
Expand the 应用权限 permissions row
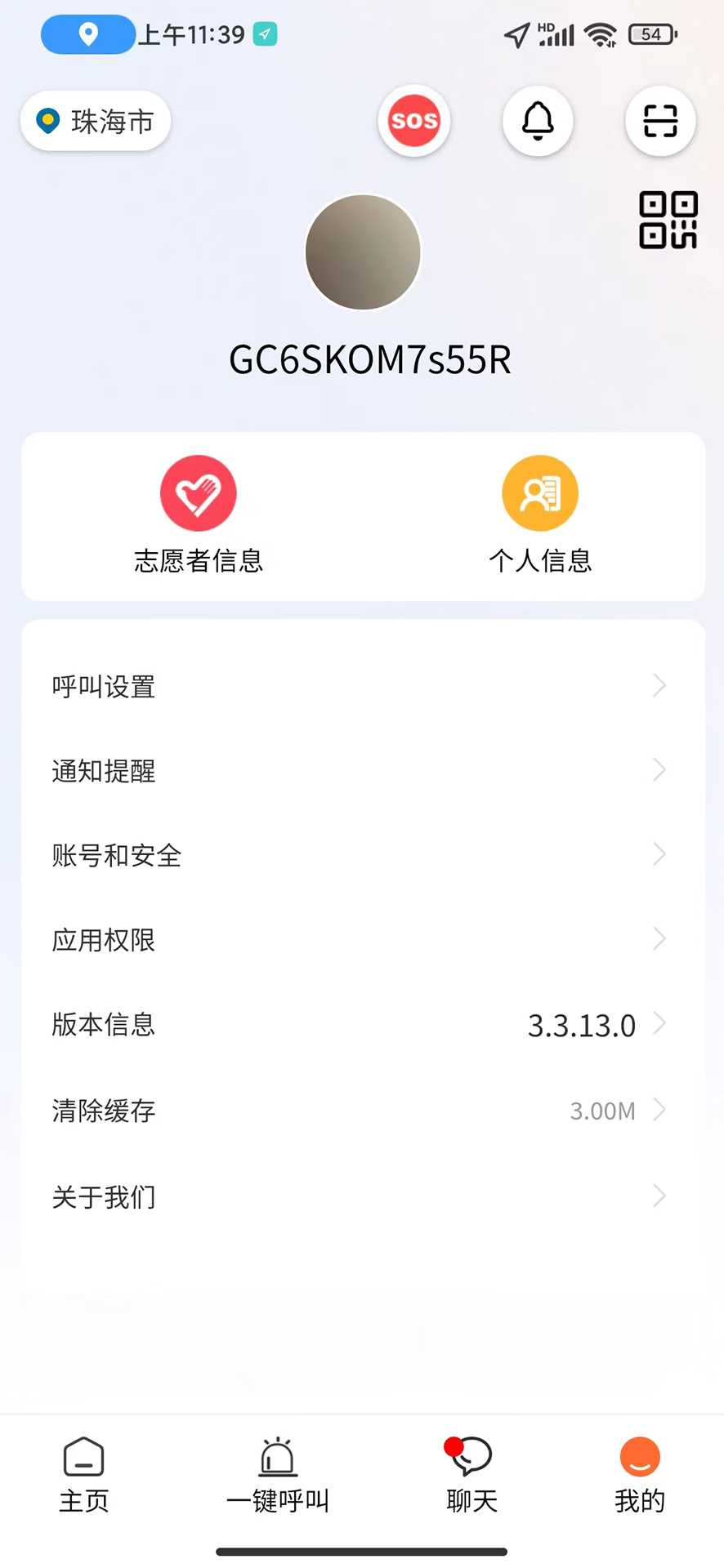[x=362, y=940]
